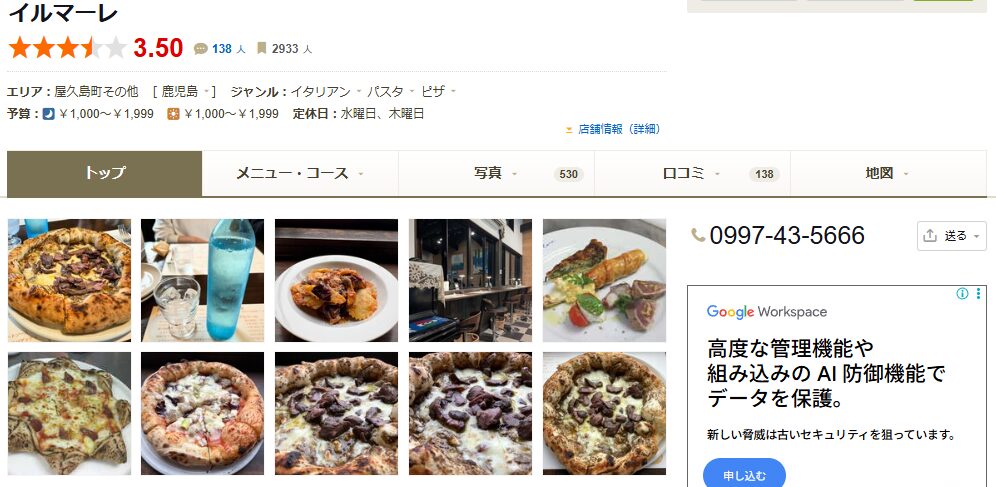Select the 鹿児島 area link
Image resolution: width=996 pixels, height=487 pixels.
180,91
